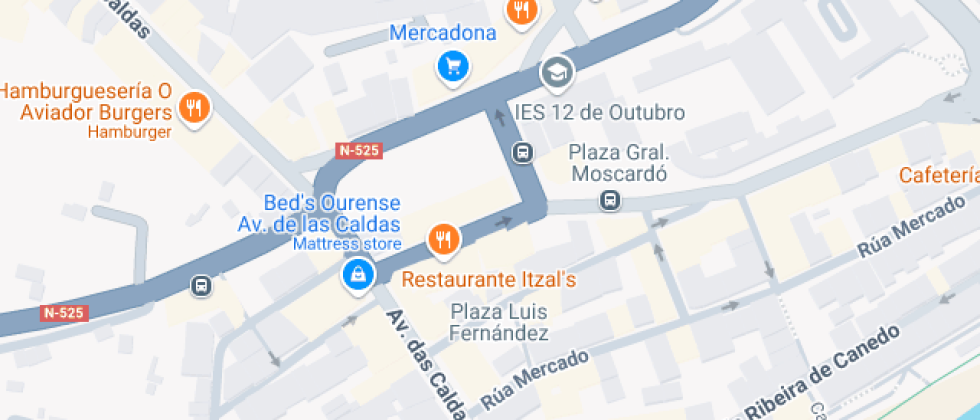Select the IES 12 de Outubro school marker
This screenshot has height=420, width=980.
[556, 72]
